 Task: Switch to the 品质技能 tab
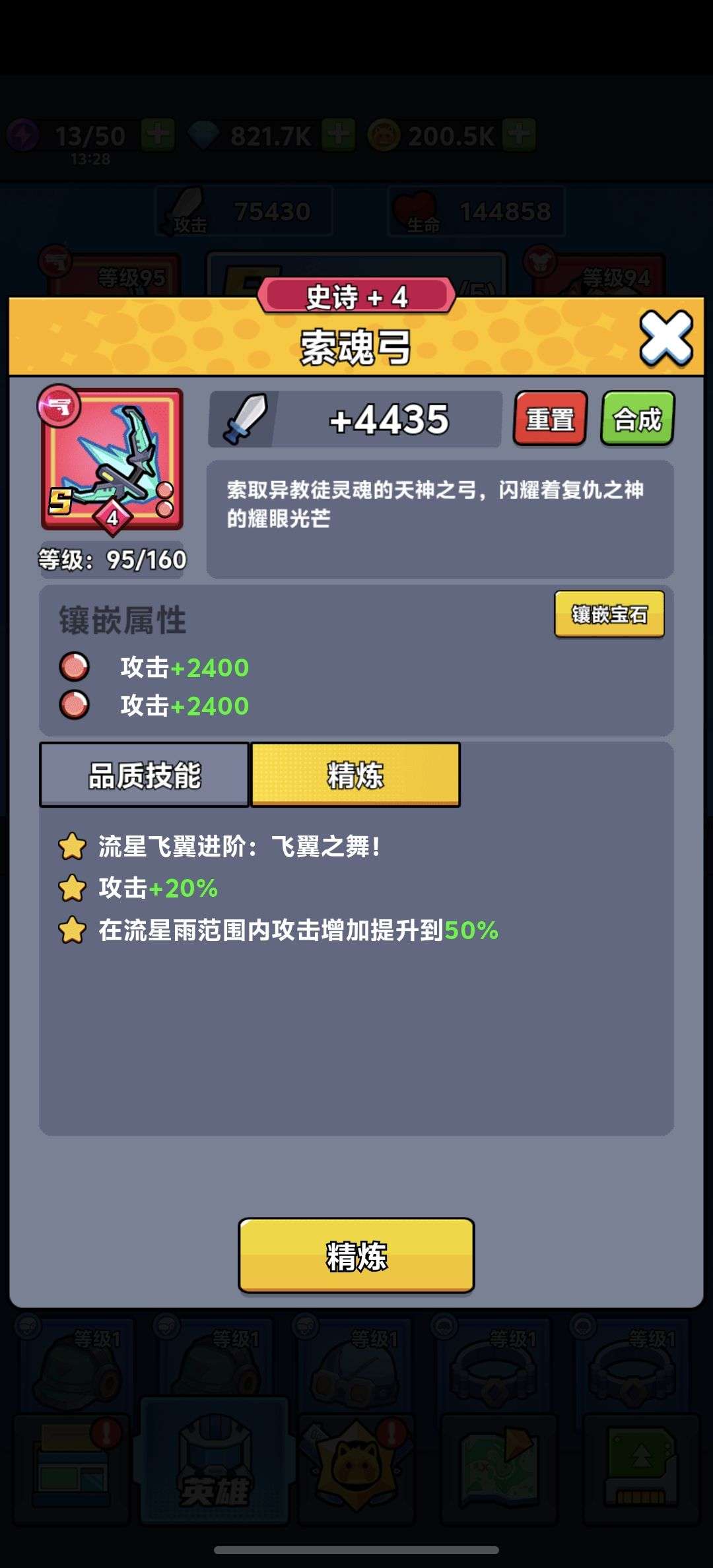point(145,775)
